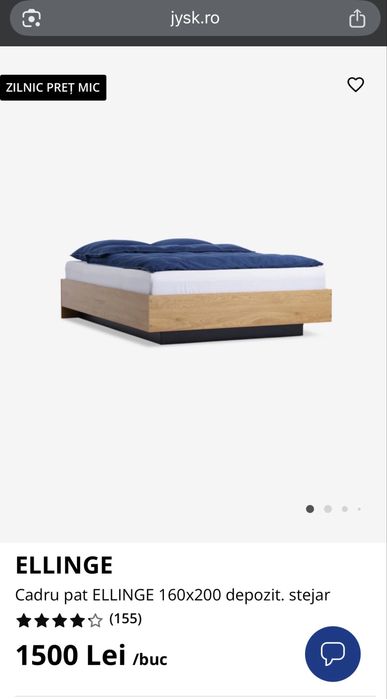Jump to the second gallery image dot
This screenshot has width=387, height=699.
coord(328,509)
